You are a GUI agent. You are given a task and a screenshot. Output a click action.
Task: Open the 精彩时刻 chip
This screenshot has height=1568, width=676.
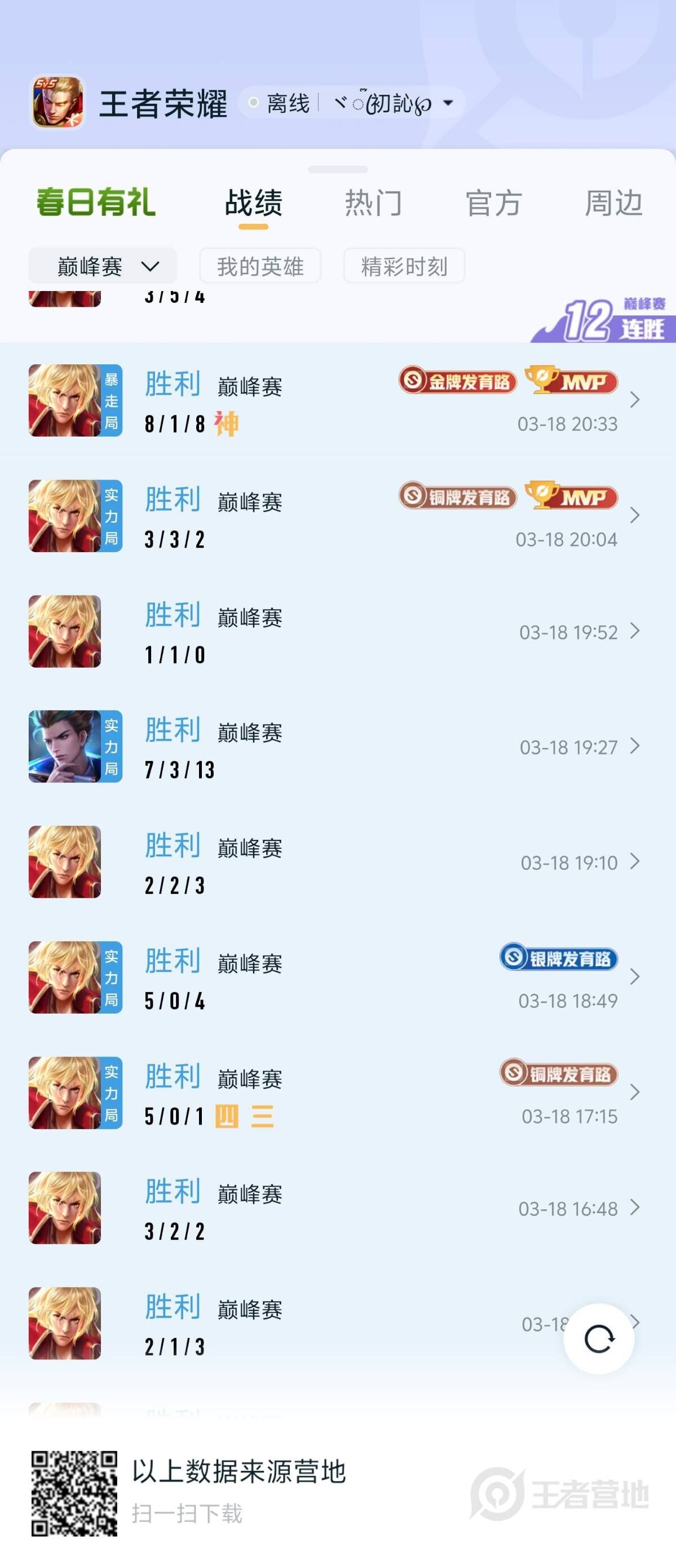coord(404,266)
